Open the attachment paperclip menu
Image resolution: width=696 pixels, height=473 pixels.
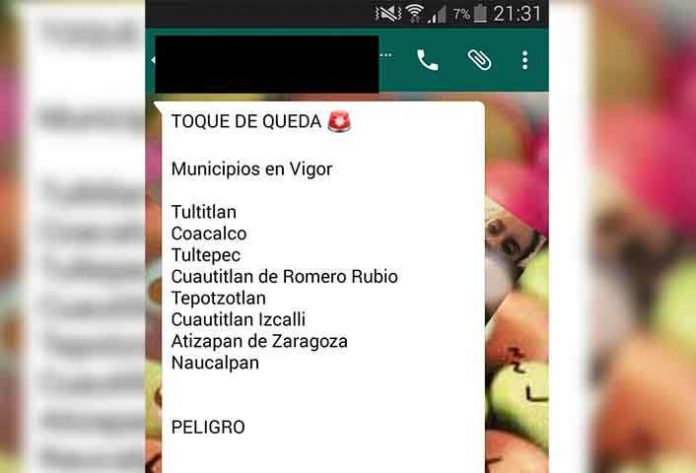479,61
